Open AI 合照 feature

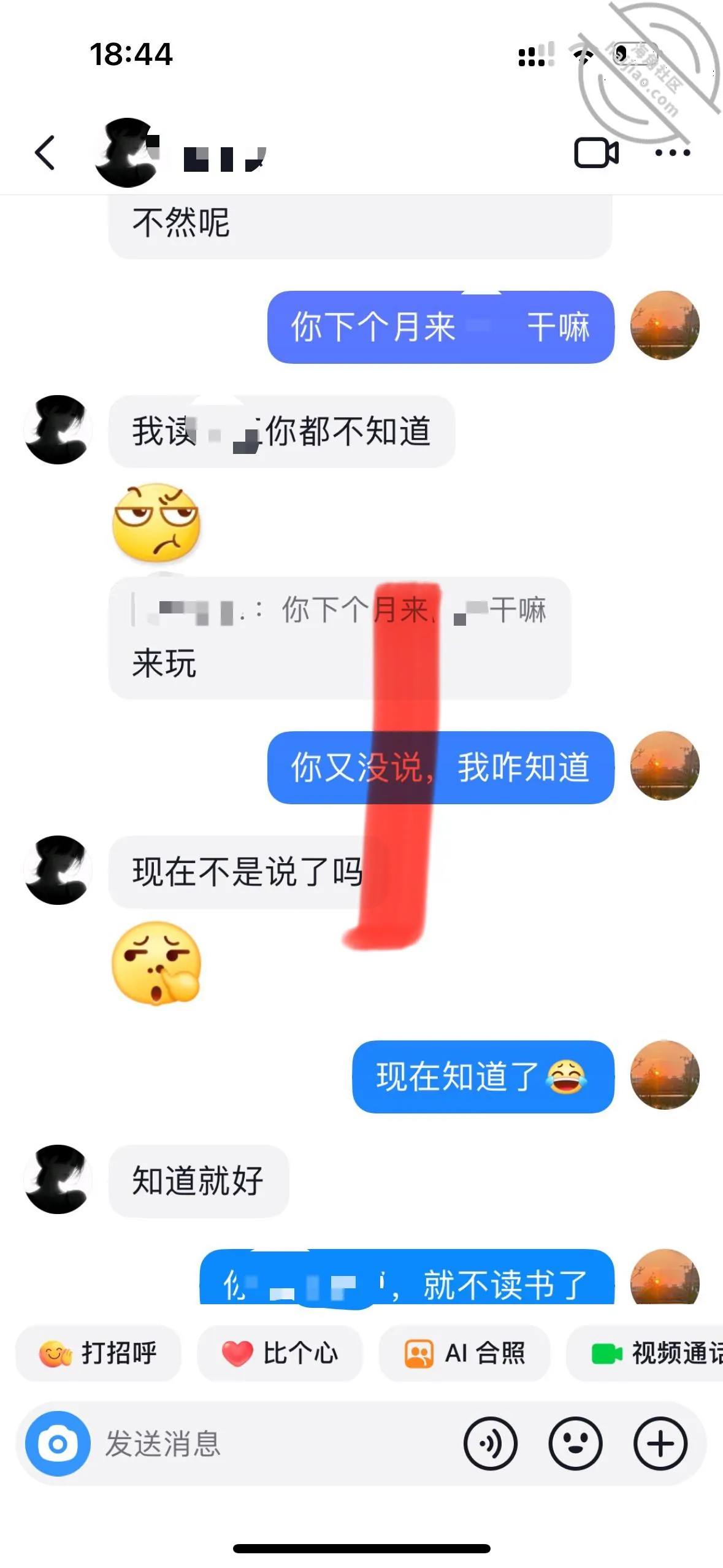[464, 1353]
